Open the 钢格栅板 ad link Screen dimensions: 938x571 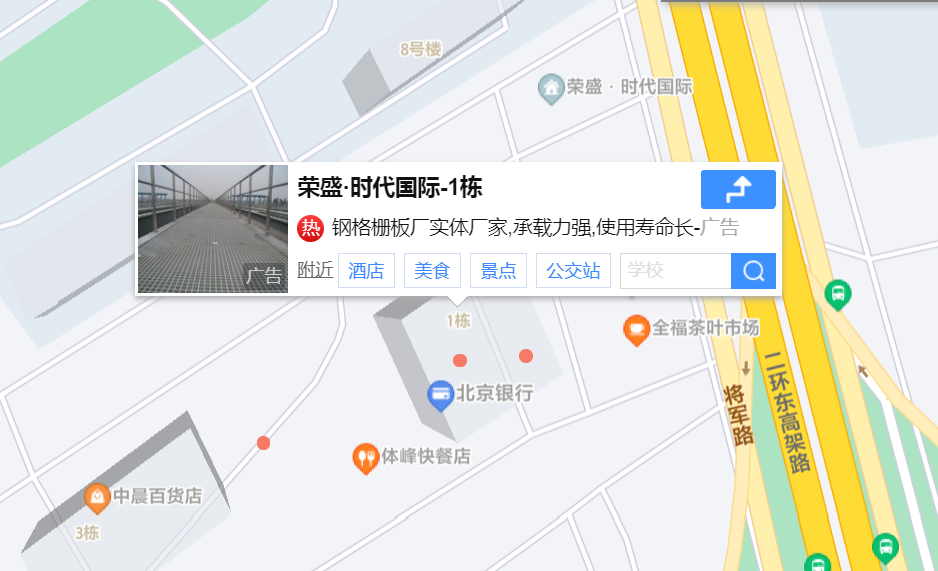coord(515,228)
